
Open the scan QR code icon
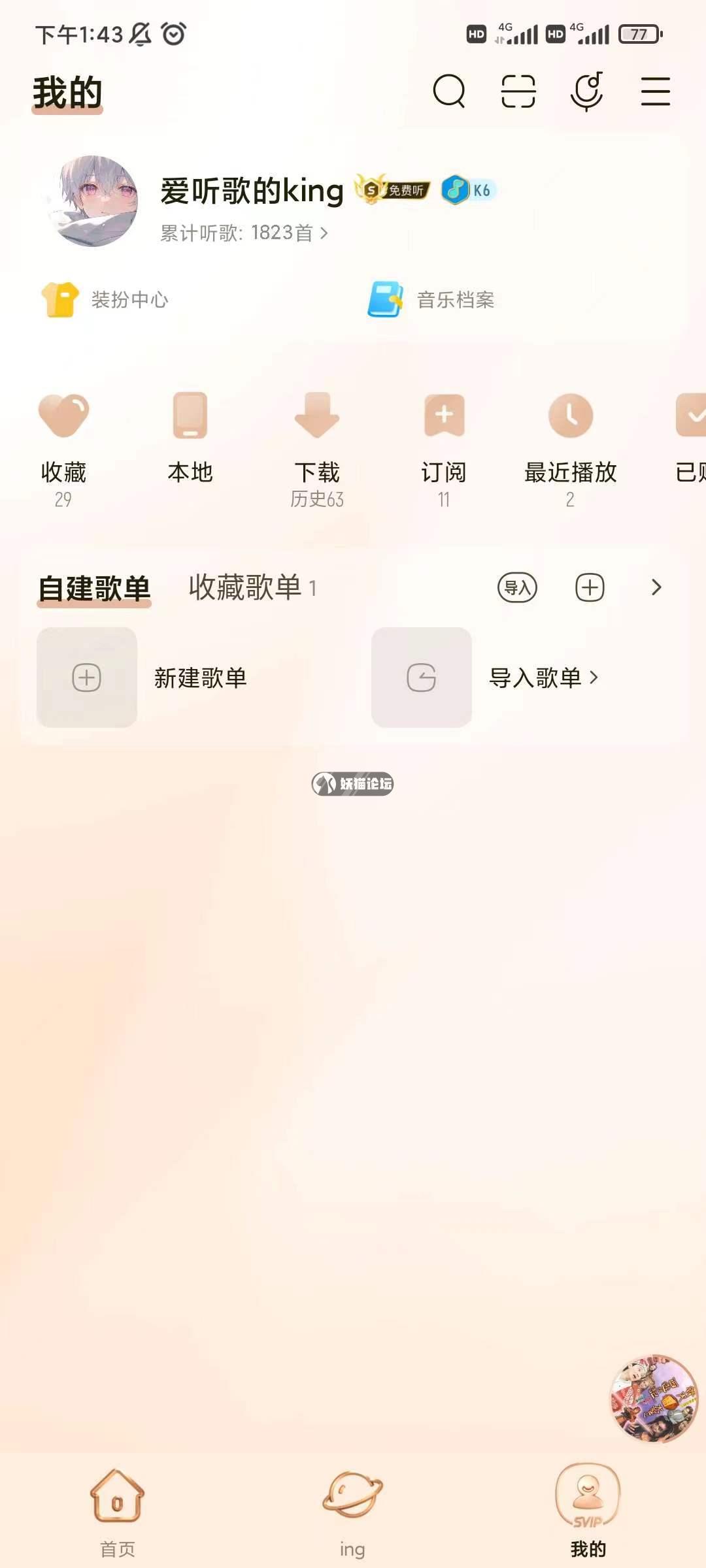point(518,91)
